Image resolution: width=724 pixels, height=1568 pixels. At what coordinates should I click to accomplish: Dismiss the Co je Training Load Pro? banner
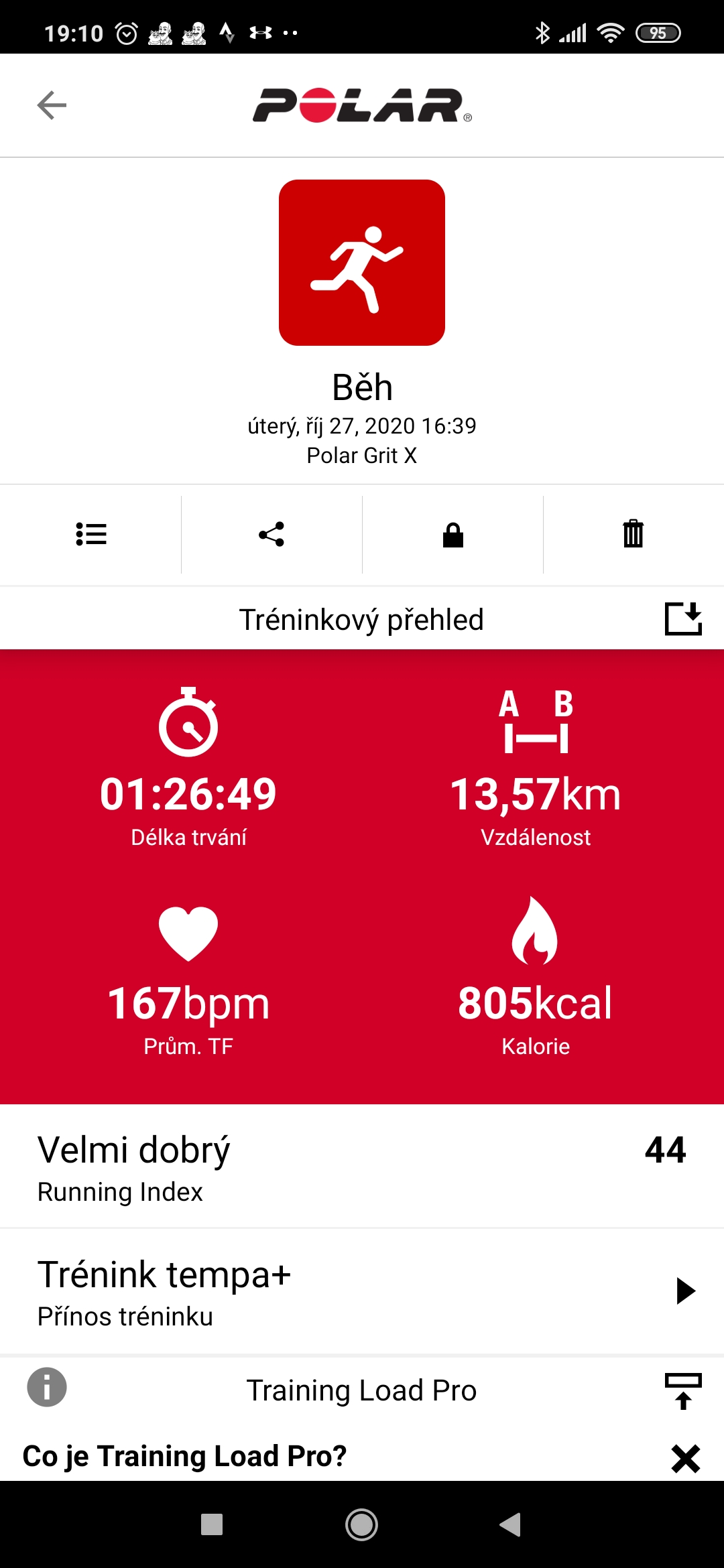point(686,1458)
